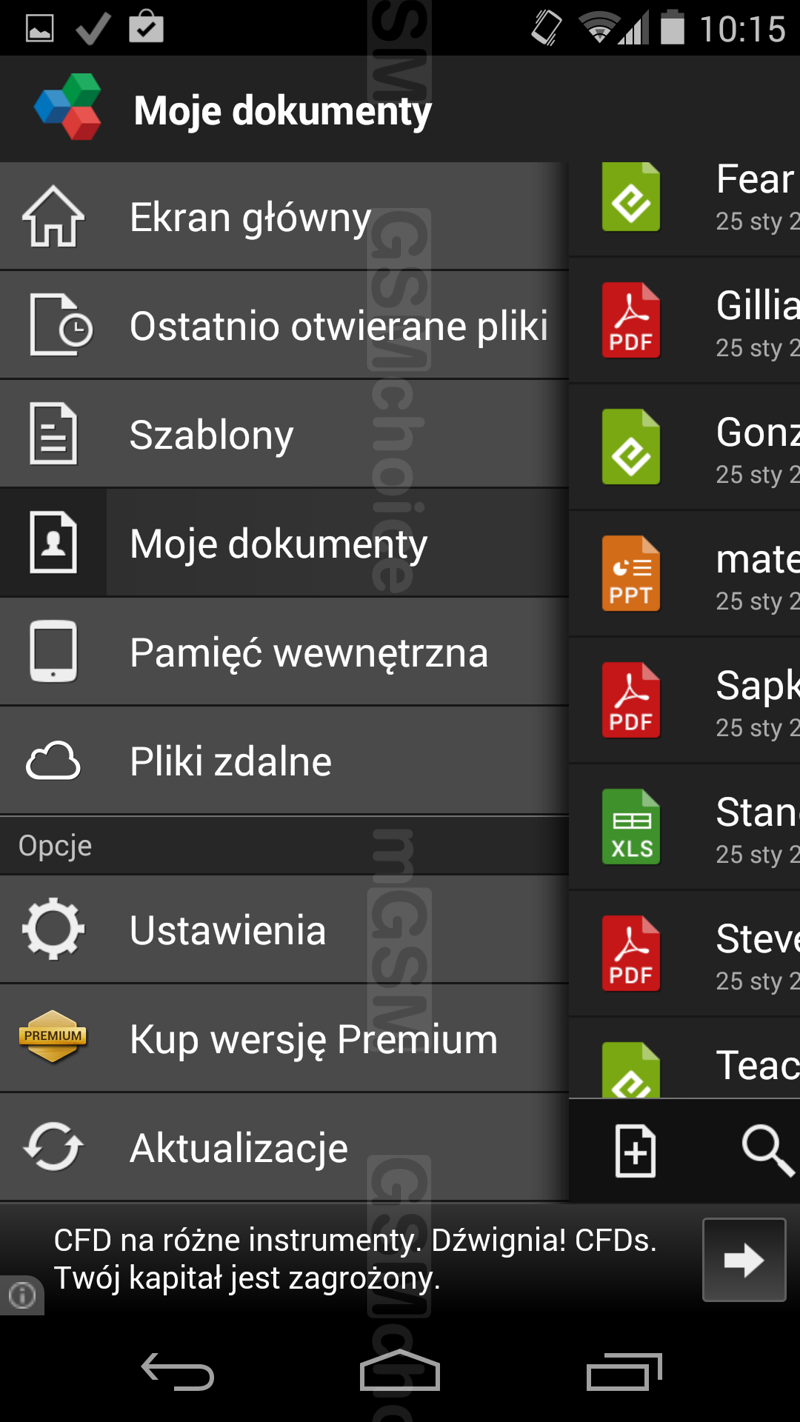Tap Kup wersję Premium

(284, 1038)
